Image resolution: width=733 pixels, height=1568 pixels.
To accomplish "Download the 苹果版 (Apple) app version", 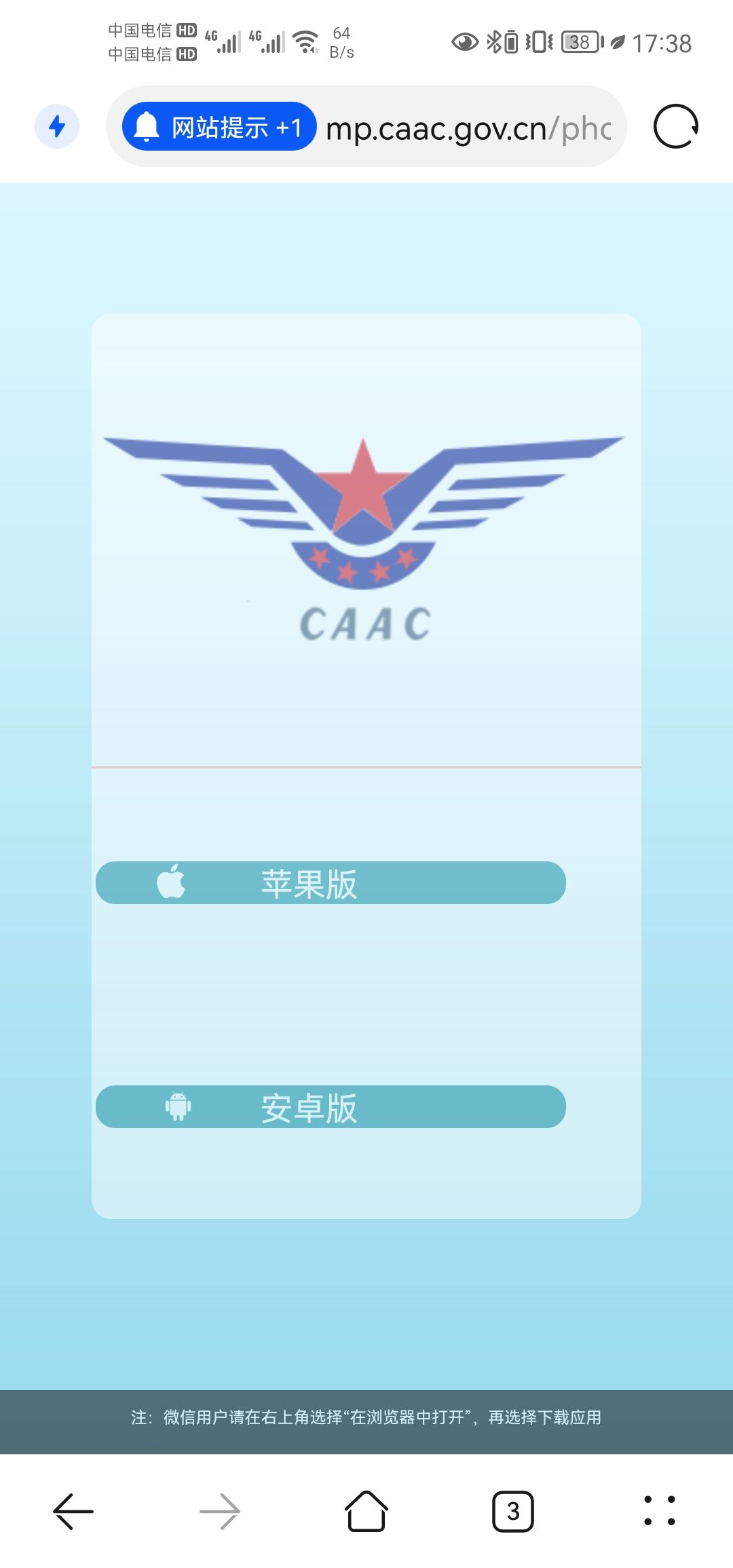I will (331, 883).
